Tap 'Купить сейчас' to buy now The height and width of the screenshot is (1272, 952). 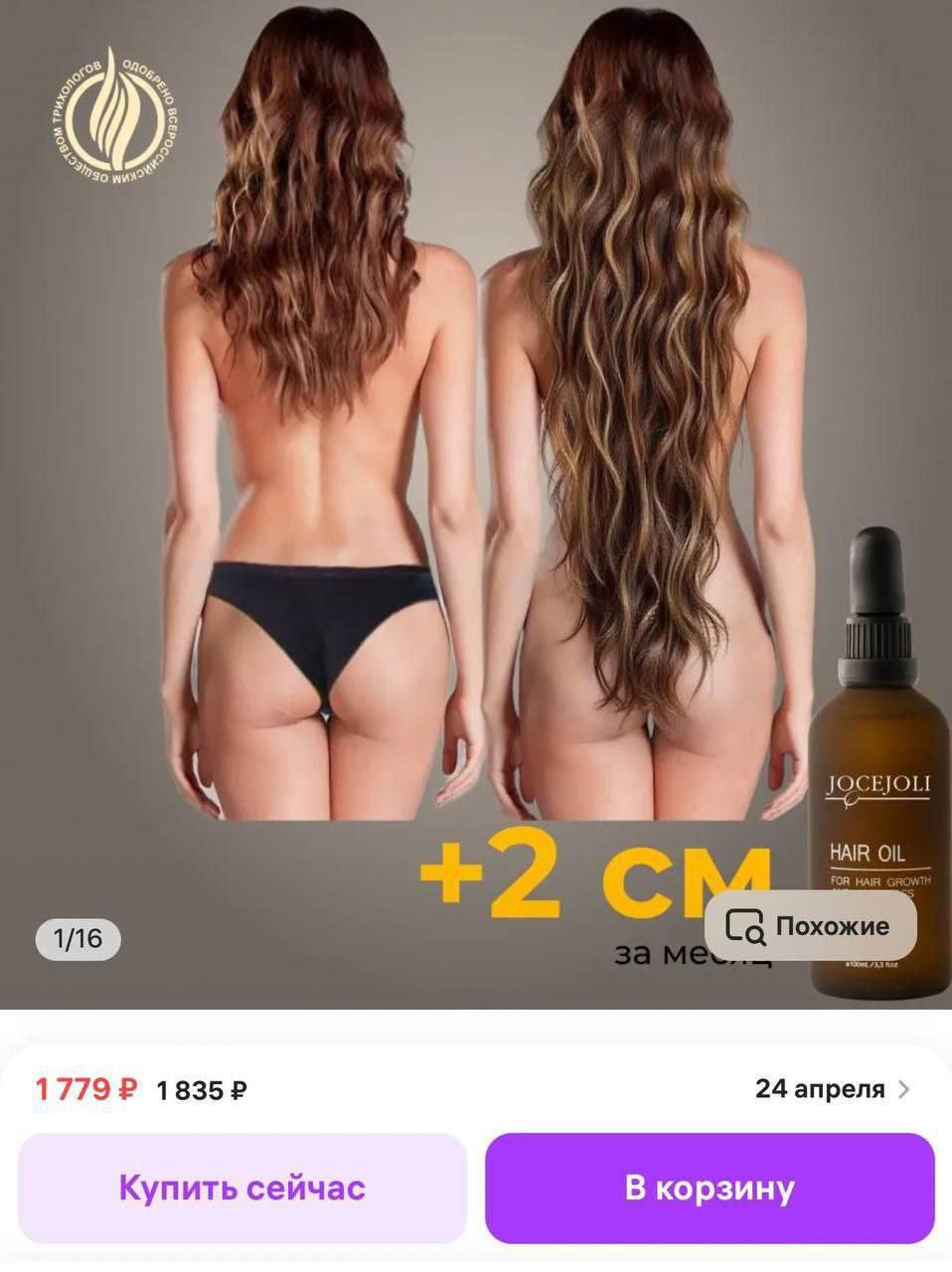(242, 1188)
